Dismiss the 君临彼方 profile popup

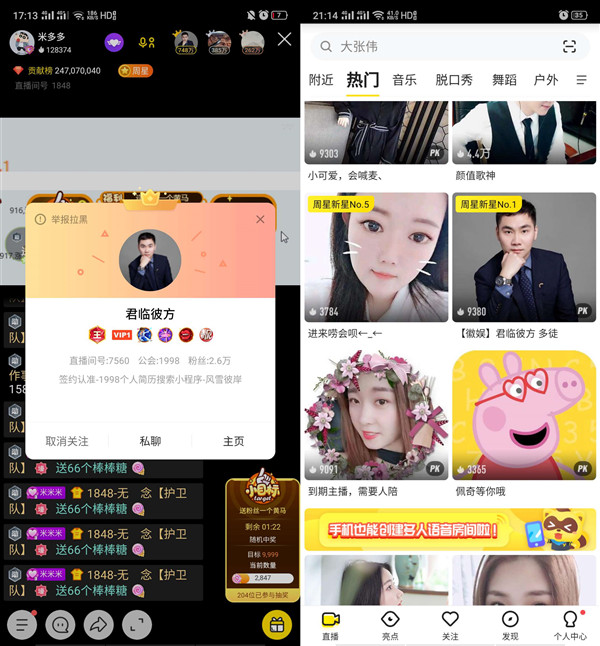(260, 219)
